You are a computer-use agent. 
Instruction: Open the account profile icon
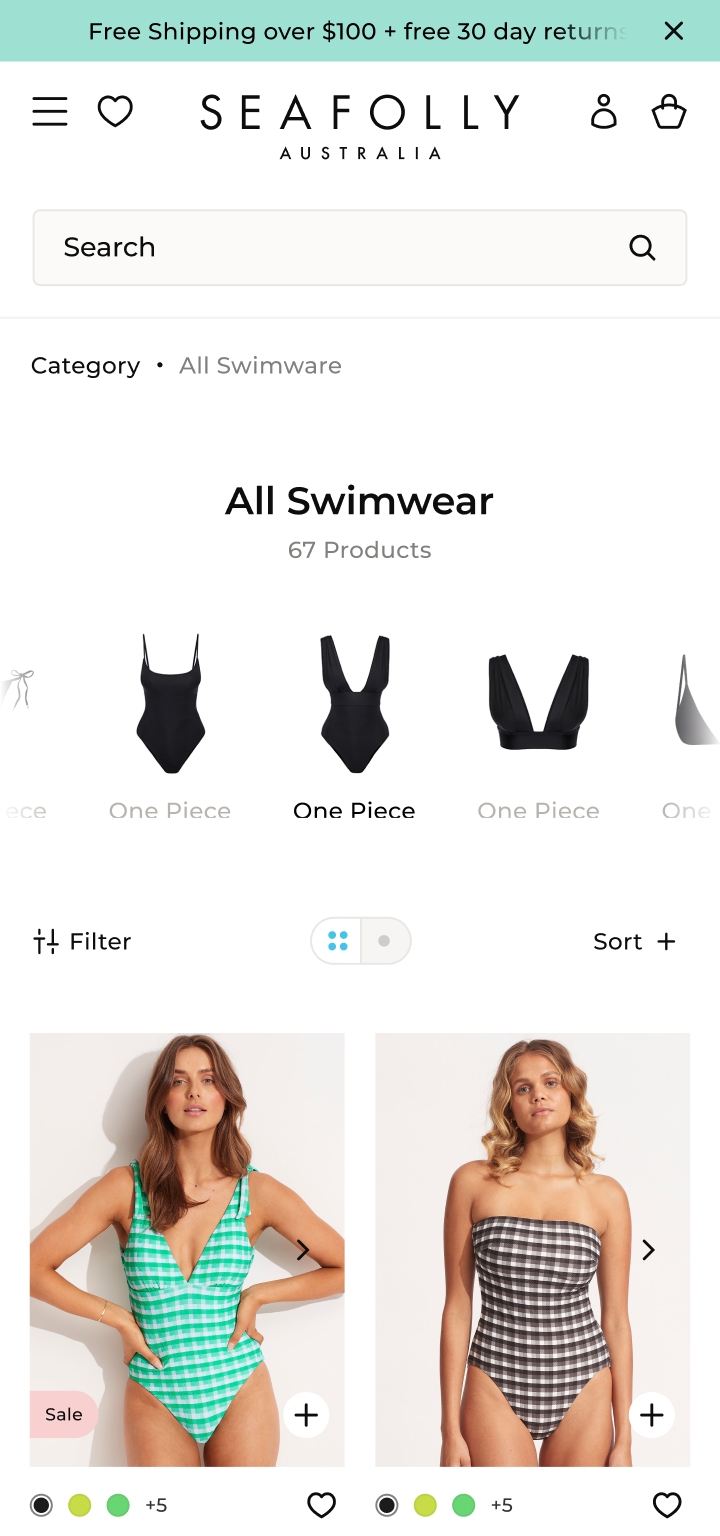pos(603,112)
